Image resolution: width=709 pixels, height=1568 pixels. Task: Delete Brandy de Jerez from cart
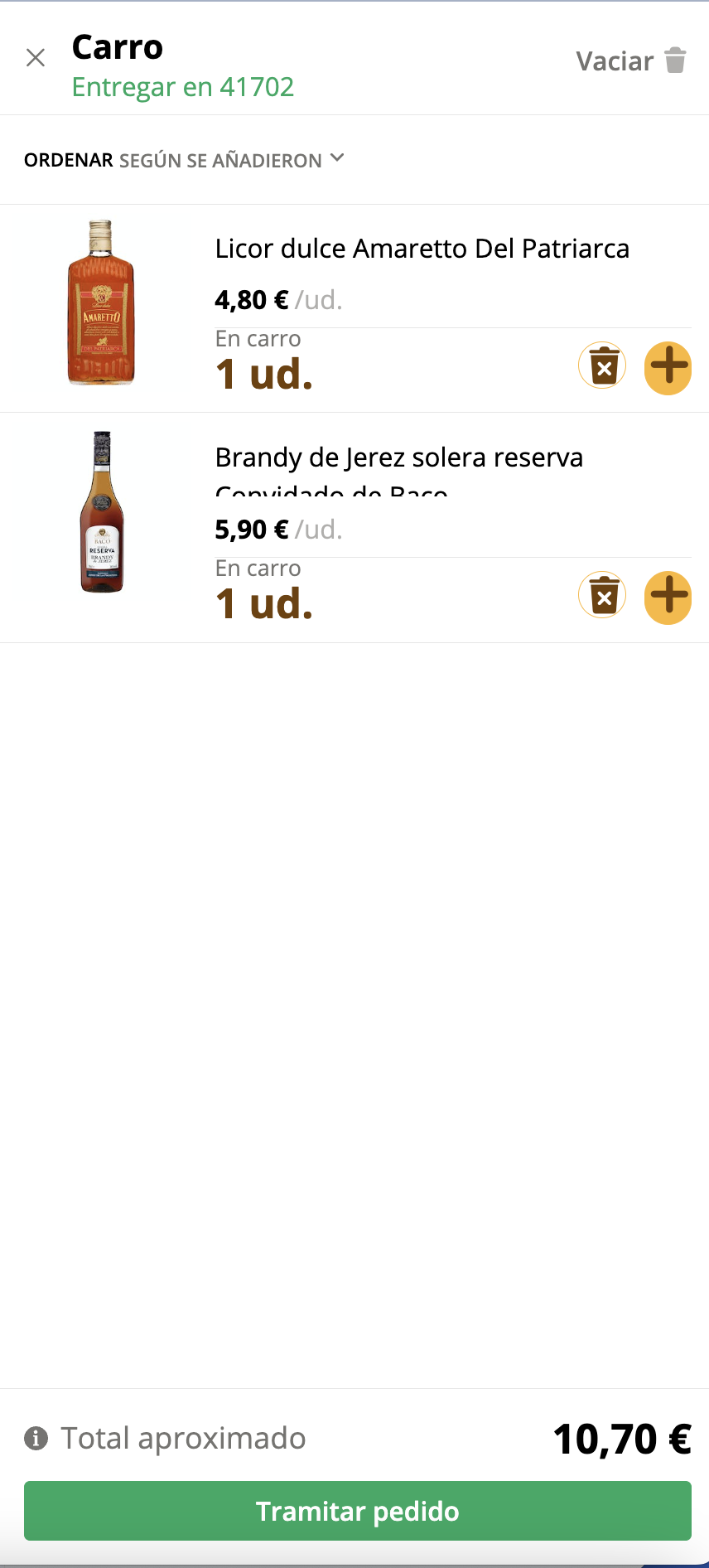603,597
